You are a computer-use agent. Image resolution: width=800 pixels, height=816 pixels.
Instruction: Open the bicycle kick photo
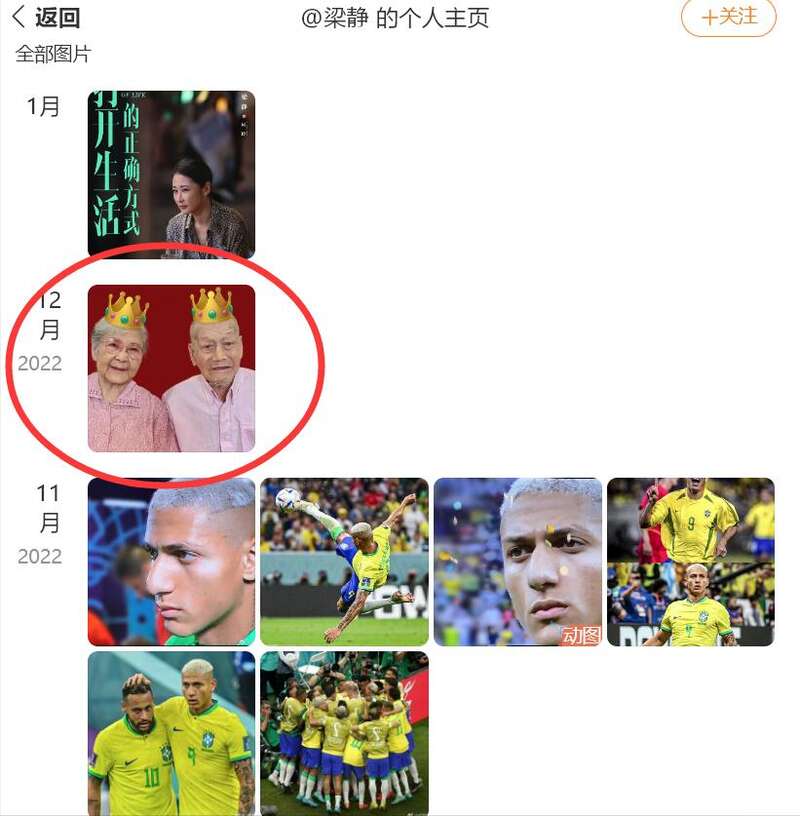[344, 561]
